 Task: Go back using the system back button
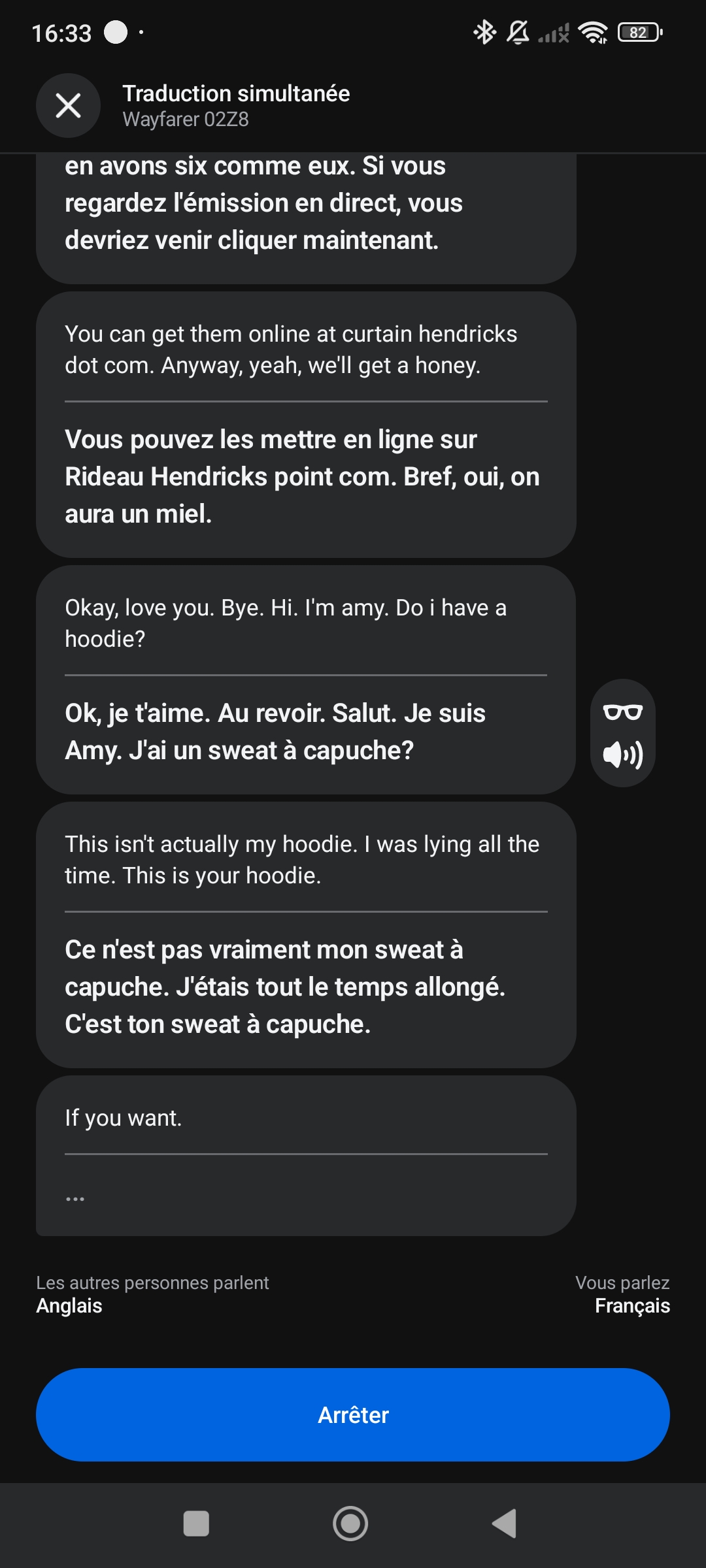pyautogui.click(x=505, y=1524)
